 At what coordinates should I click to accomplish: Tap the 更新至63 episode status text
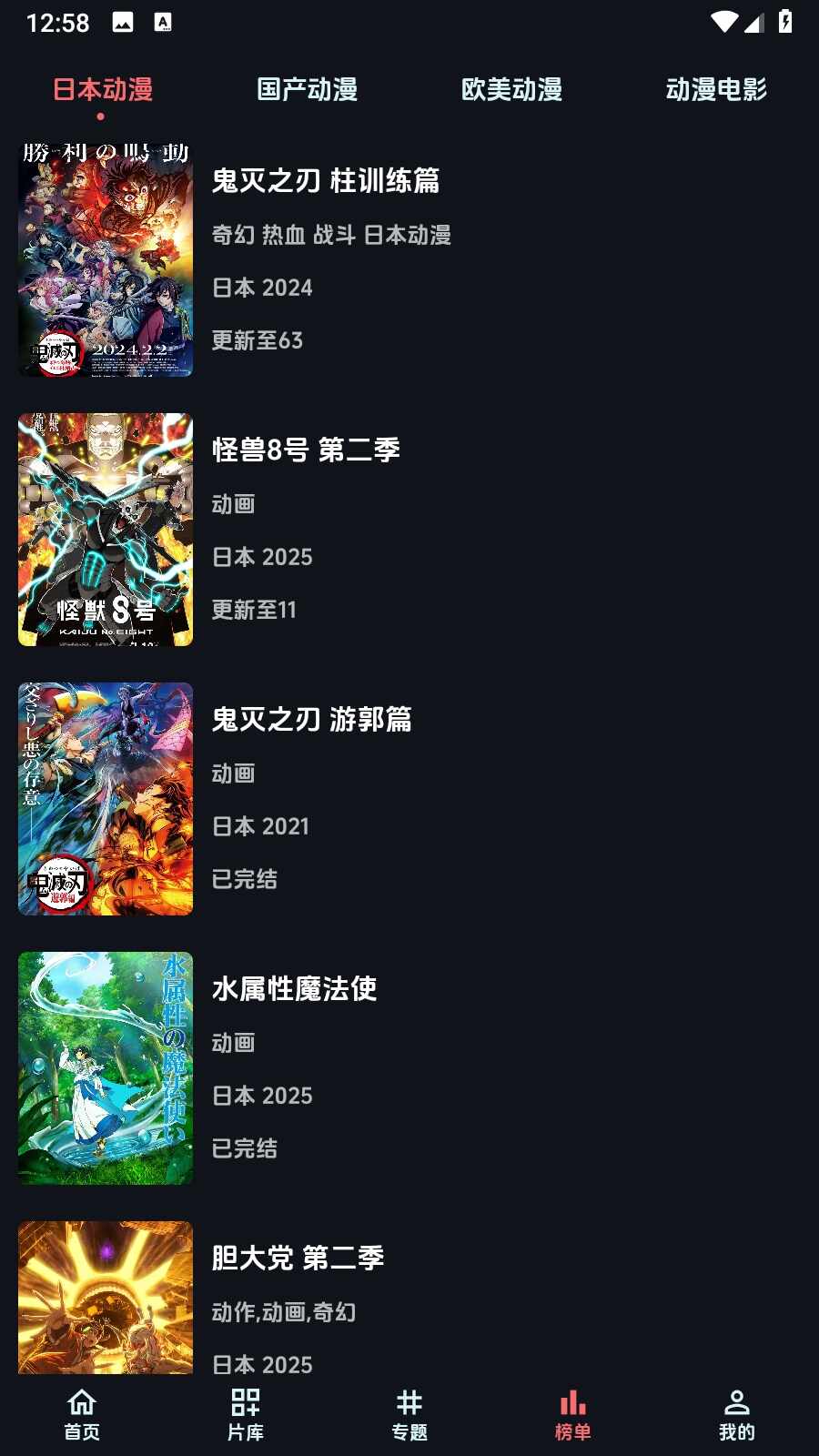[x=258, y=340]
